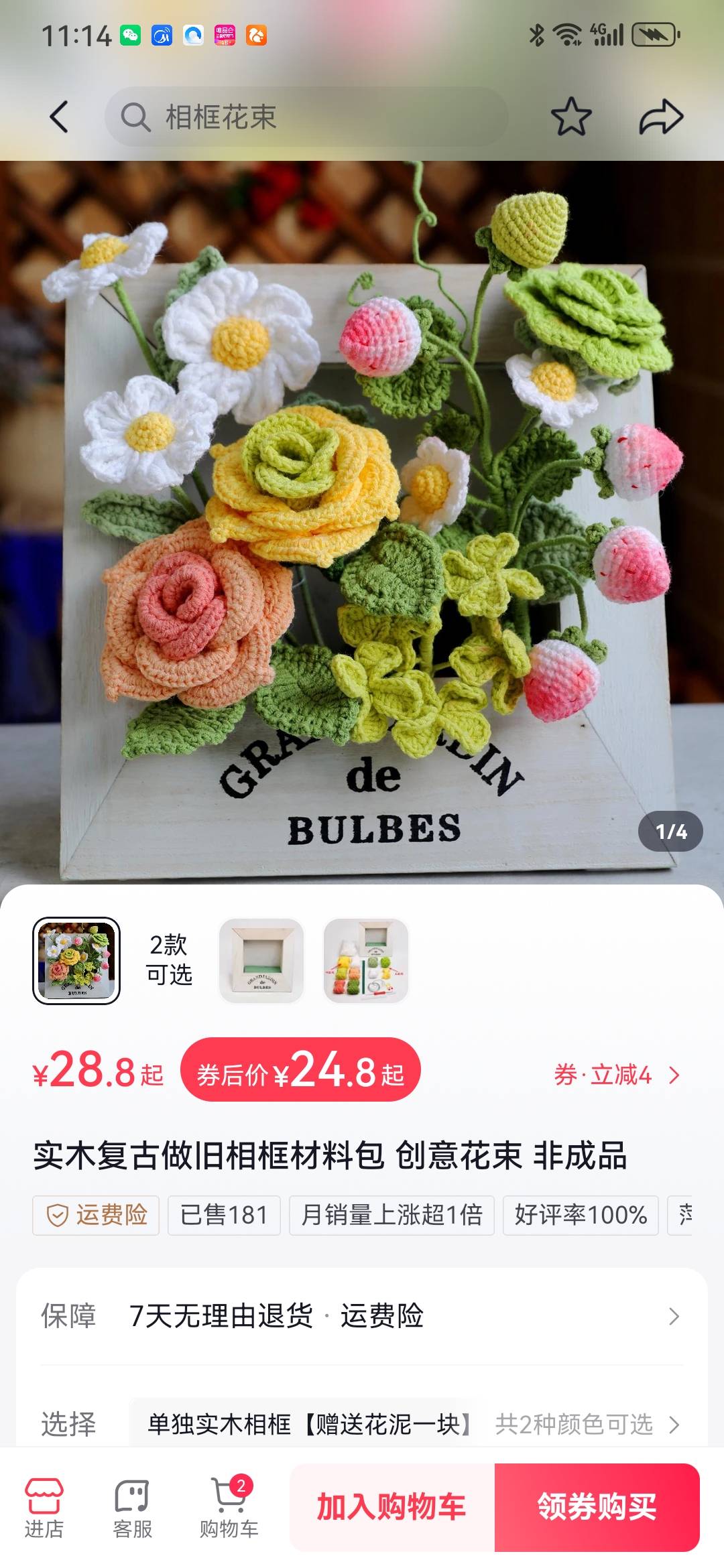724x1568 pixels.
Task: Share this product listing
Action: (x=661, y=117)
